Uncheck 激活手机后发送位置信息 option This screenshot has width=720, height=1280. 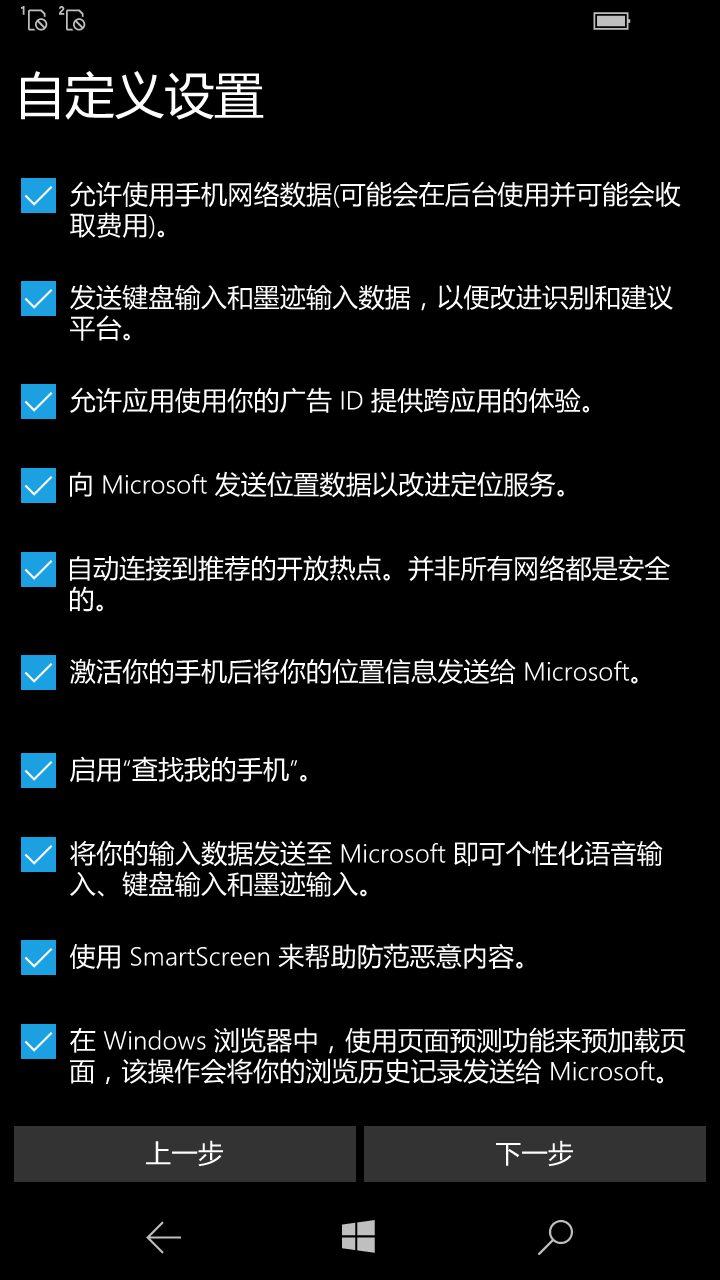tap(38, 672)
